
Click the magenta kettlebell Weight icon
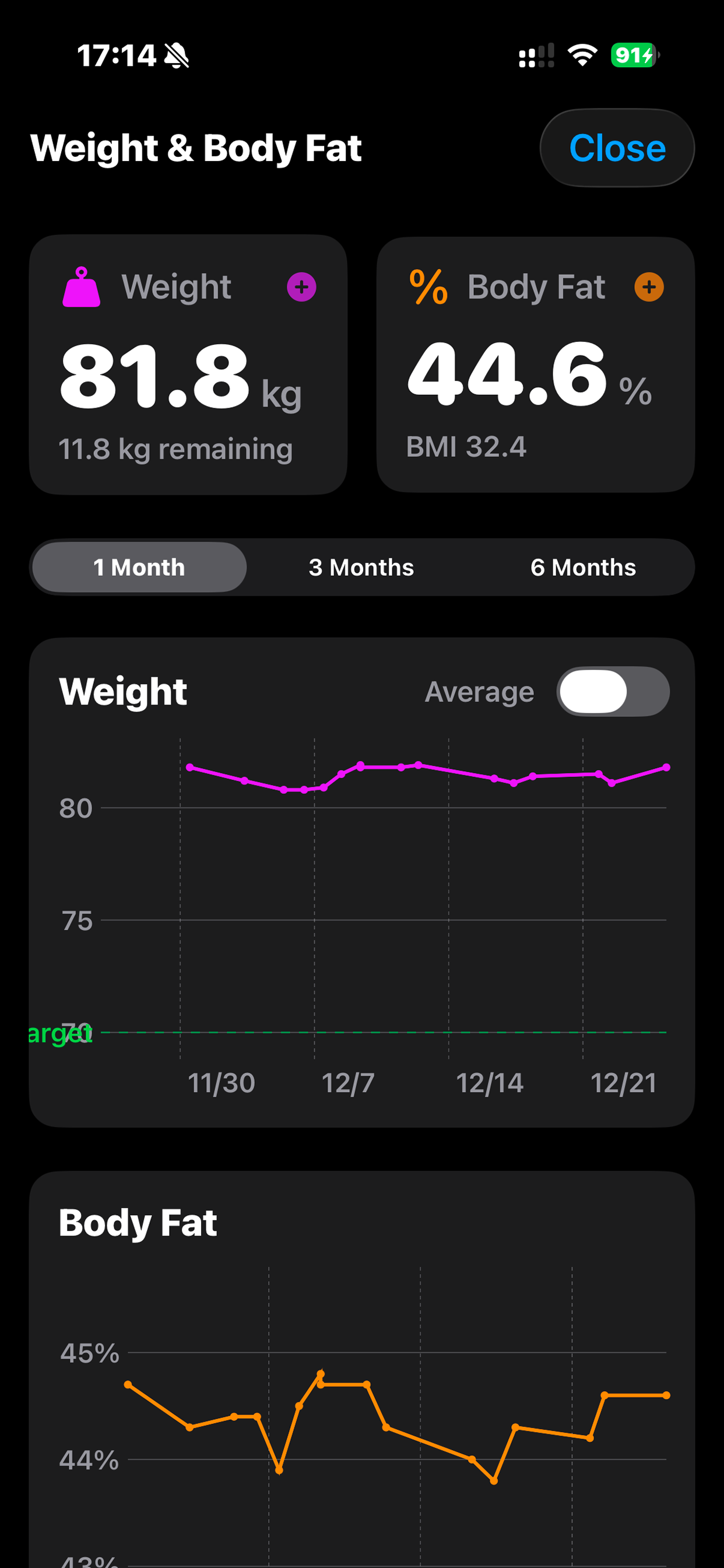click(82, 285)
